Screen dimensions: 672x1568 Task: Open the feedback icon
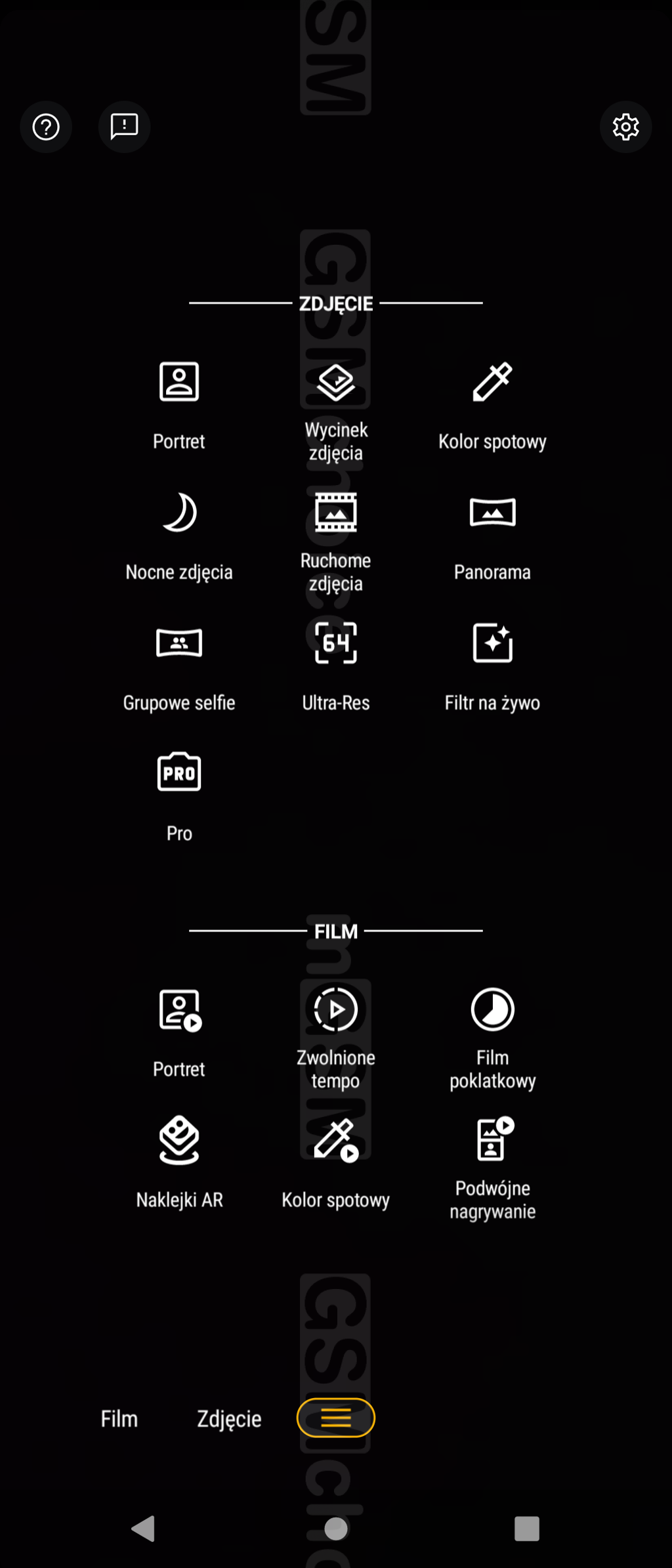pos(124,126)
